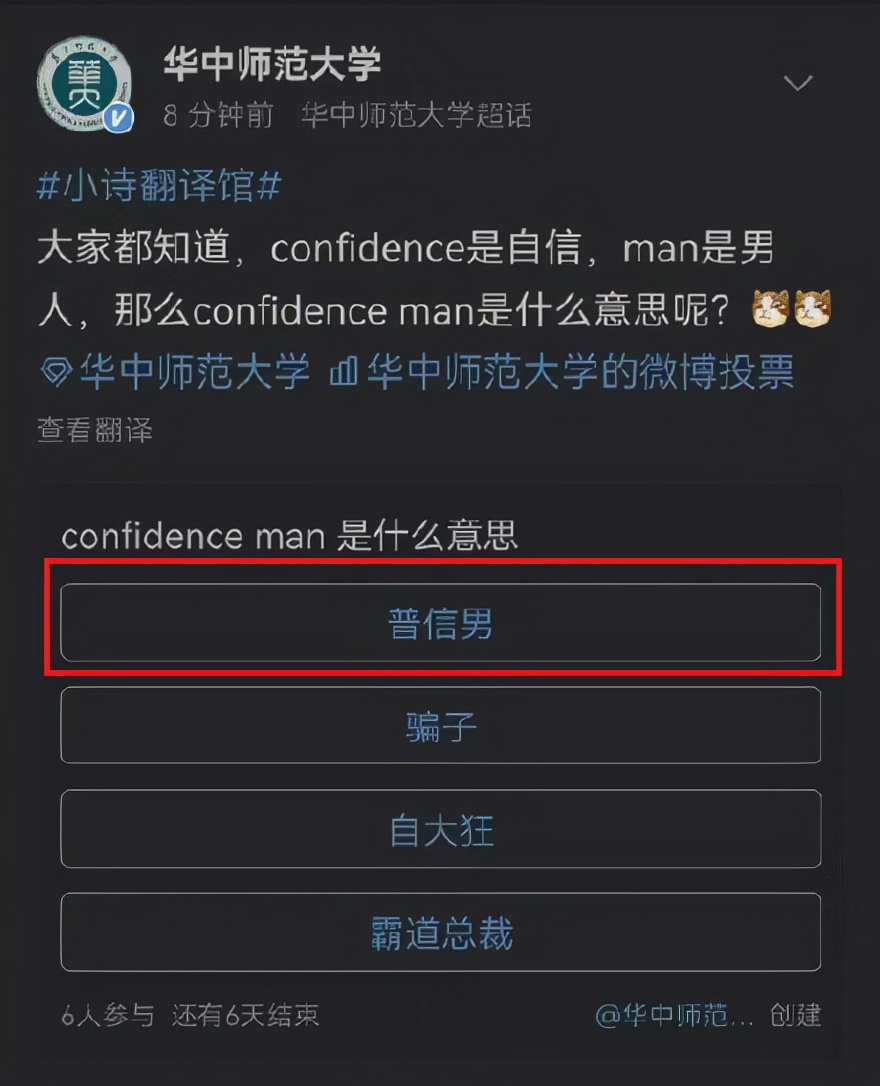Screen dimensions: 880x1086
Task: Pick 霸道总裁 as your vote
Action: (440, 932)
